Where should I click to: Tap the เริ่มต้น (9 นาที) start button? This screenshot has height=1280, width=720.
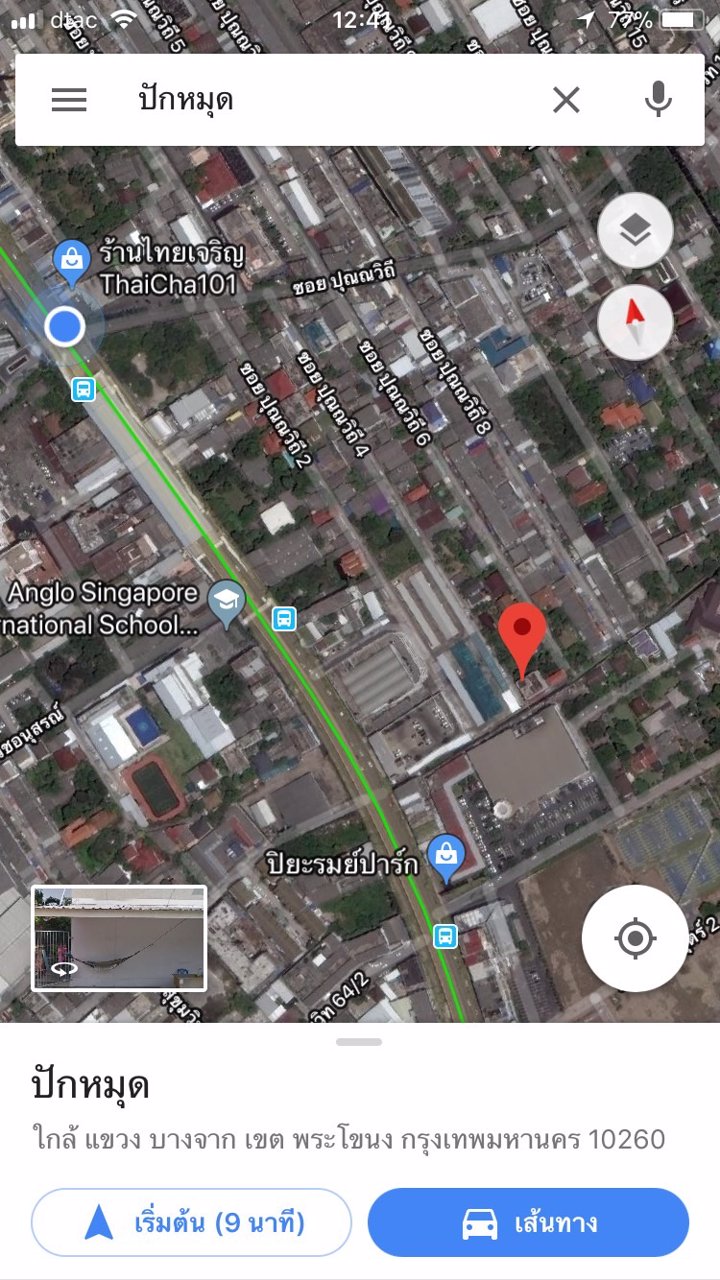point(192,1222)
